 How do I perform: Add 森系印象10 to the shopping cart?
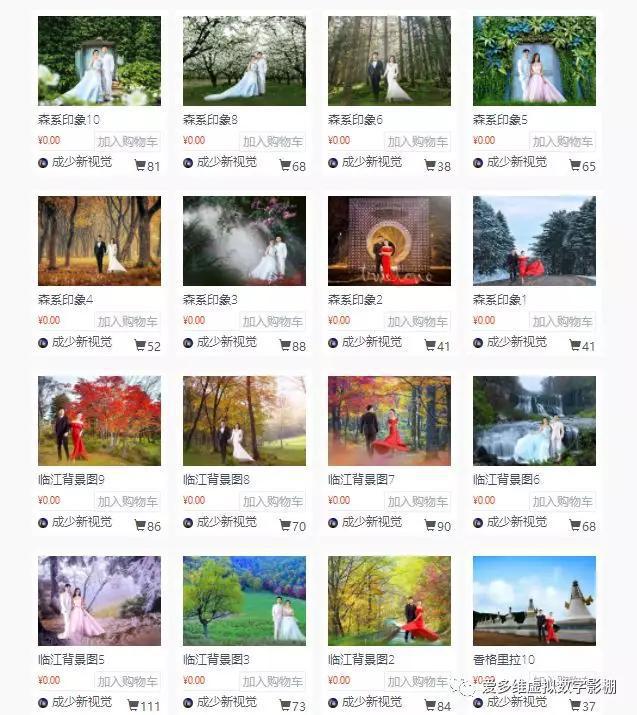click(127, 142)
